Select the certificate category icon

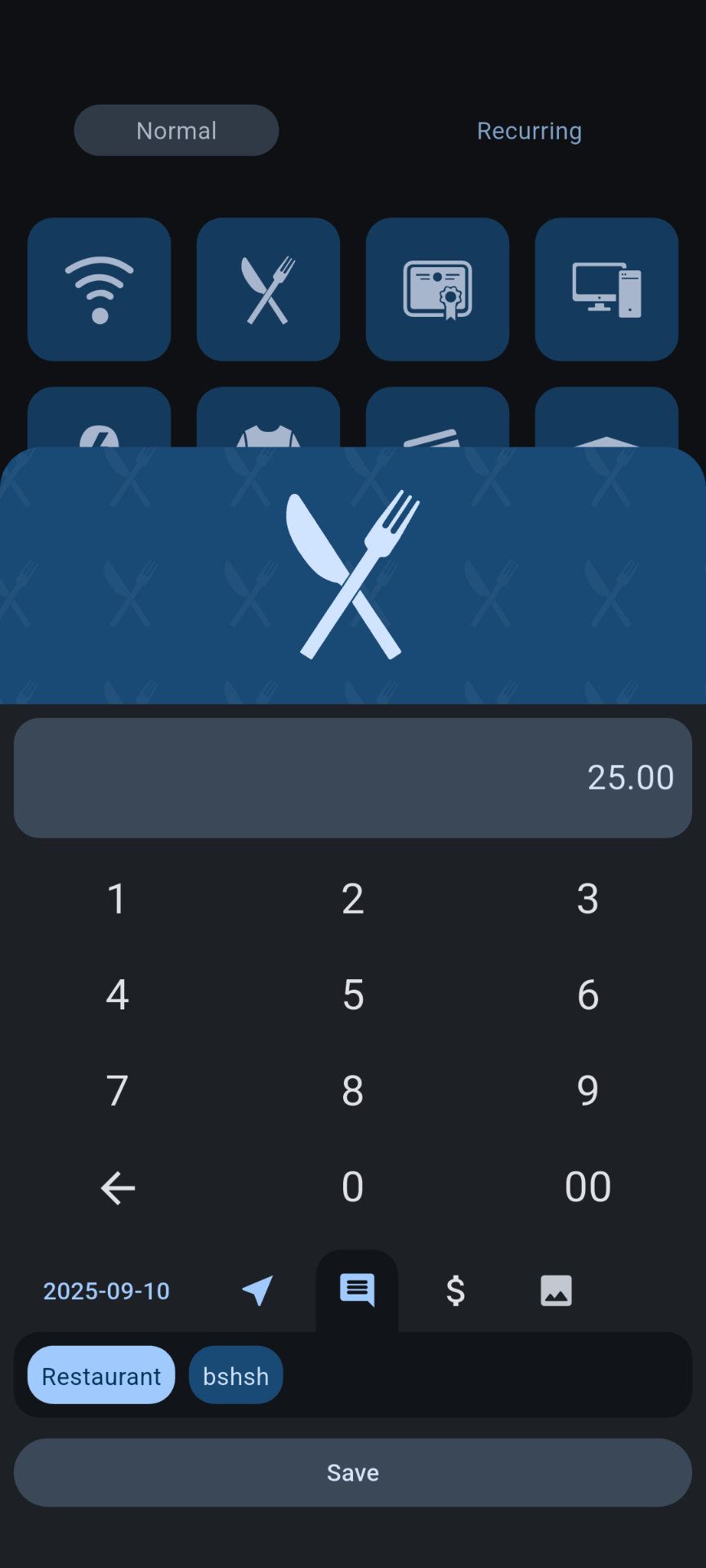click(x=437, y=290)
